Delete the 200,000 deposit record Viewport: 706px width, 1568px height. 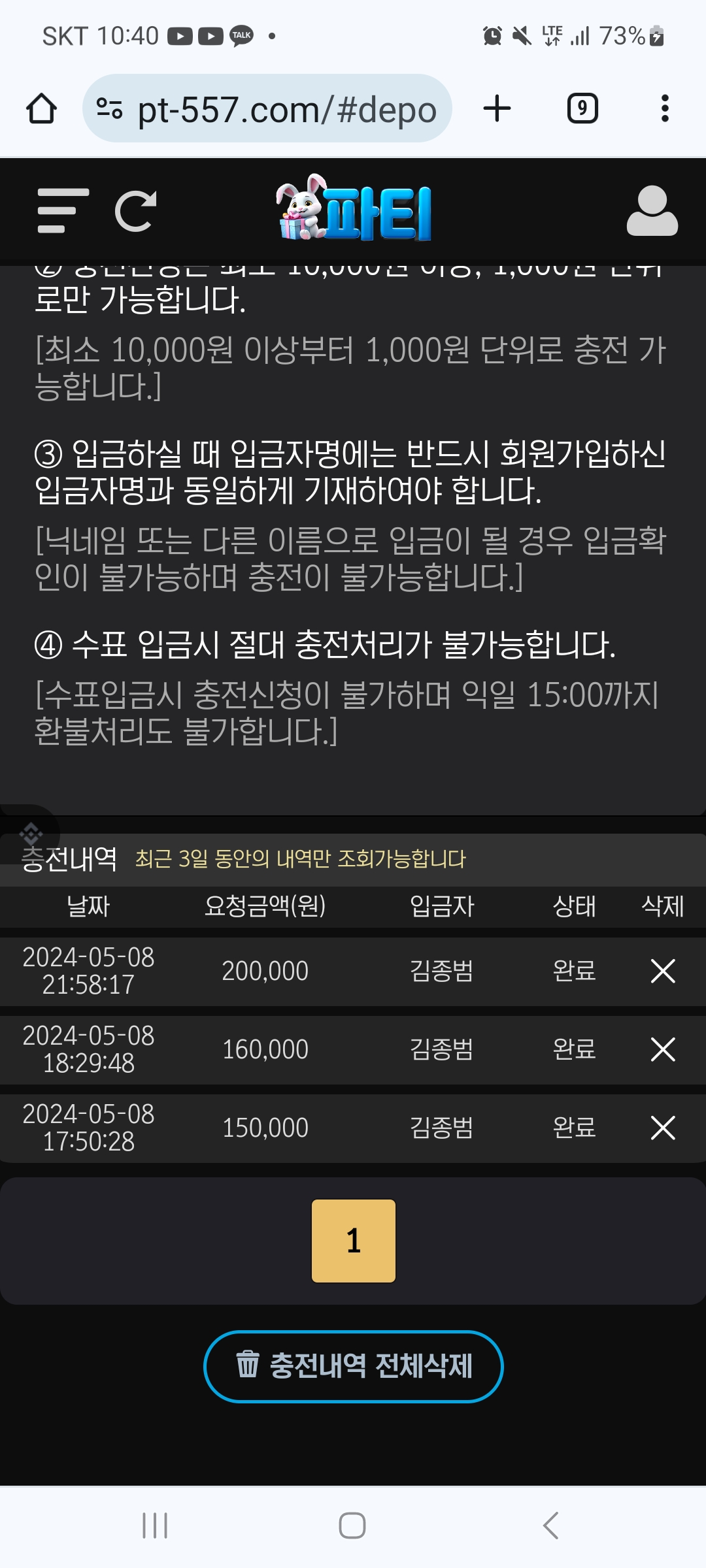[x=663, y=971]
